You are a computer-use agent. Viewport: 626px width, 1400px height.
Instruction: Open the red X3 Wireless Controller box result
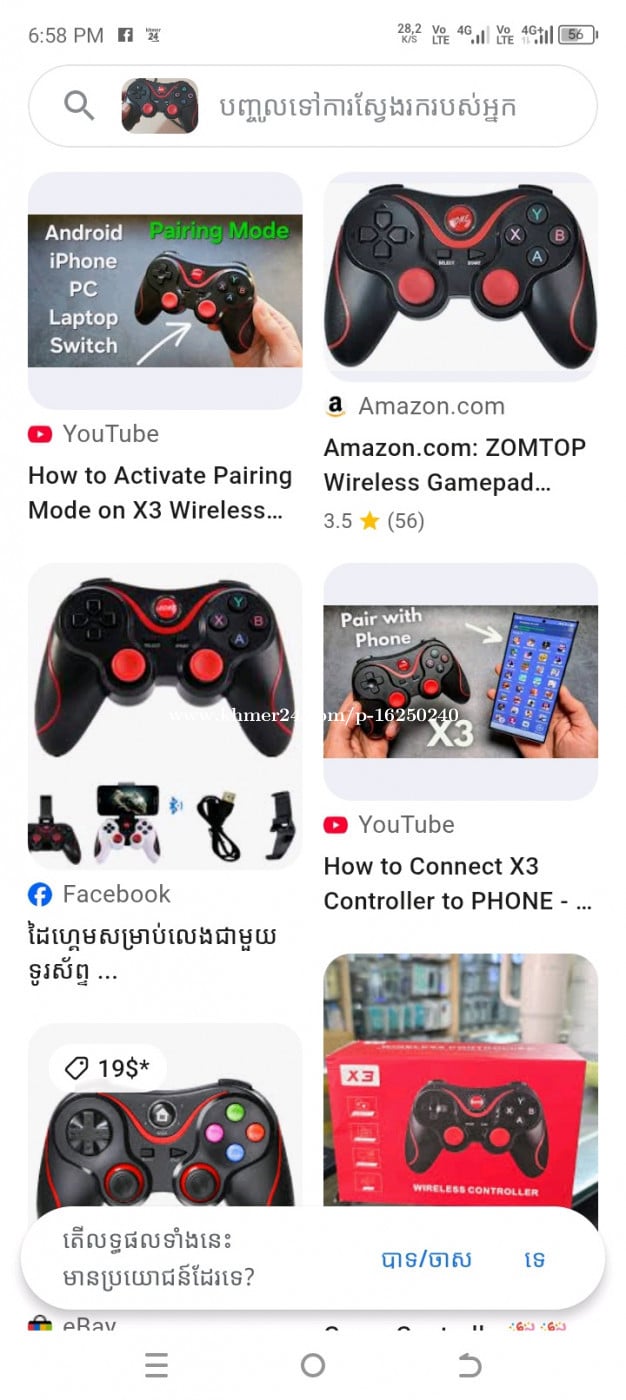(460, 1080)
